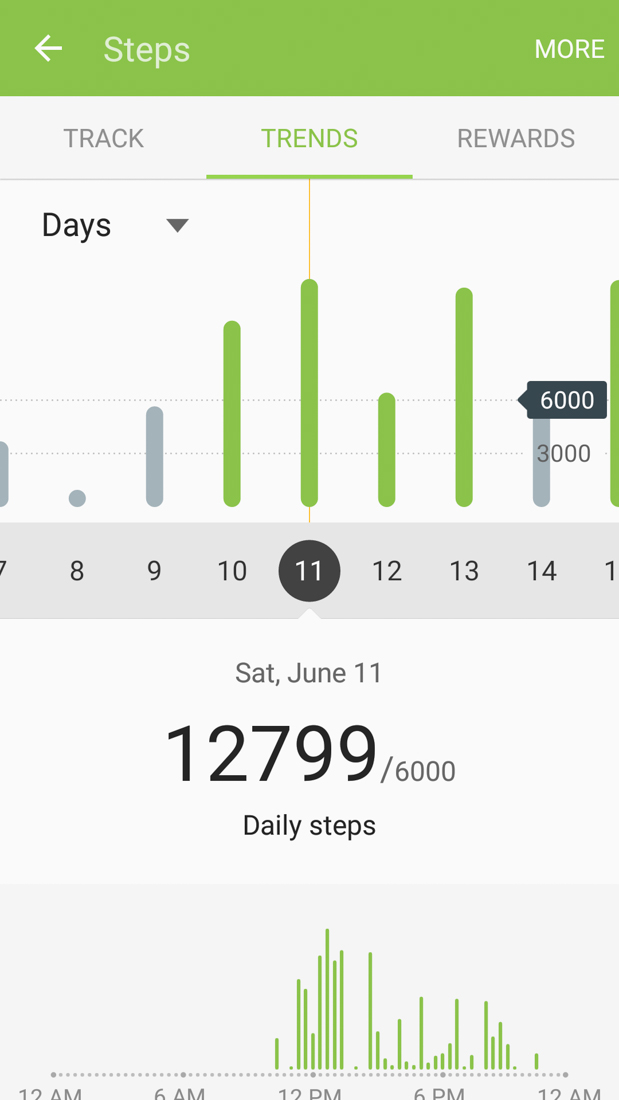The image size is (619, 1100).
Task: Select day 8 on the chart
Action: (x=77, y=571)
